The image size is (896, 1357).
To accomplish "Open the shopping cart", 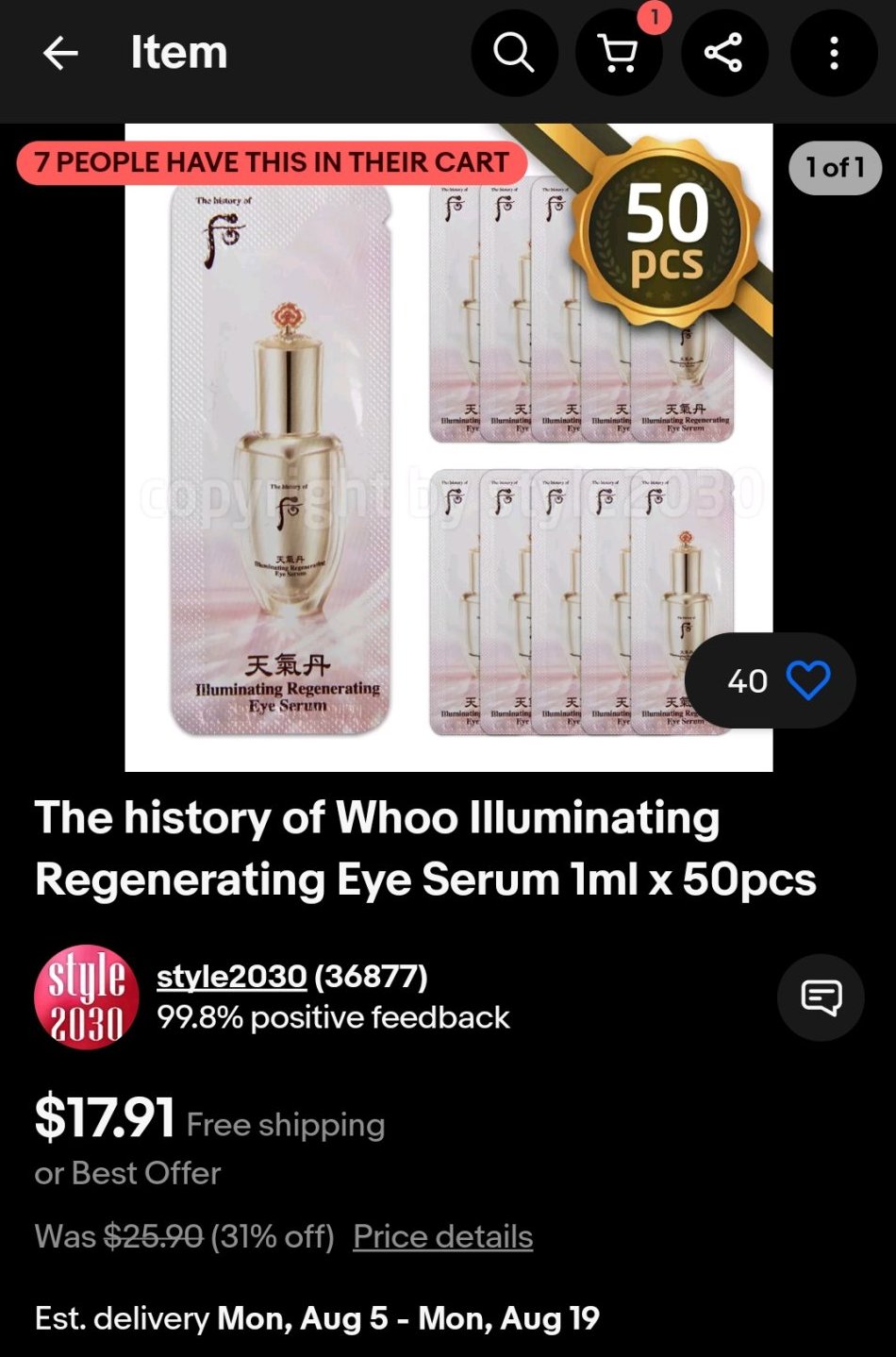I will tap(619, 53).
